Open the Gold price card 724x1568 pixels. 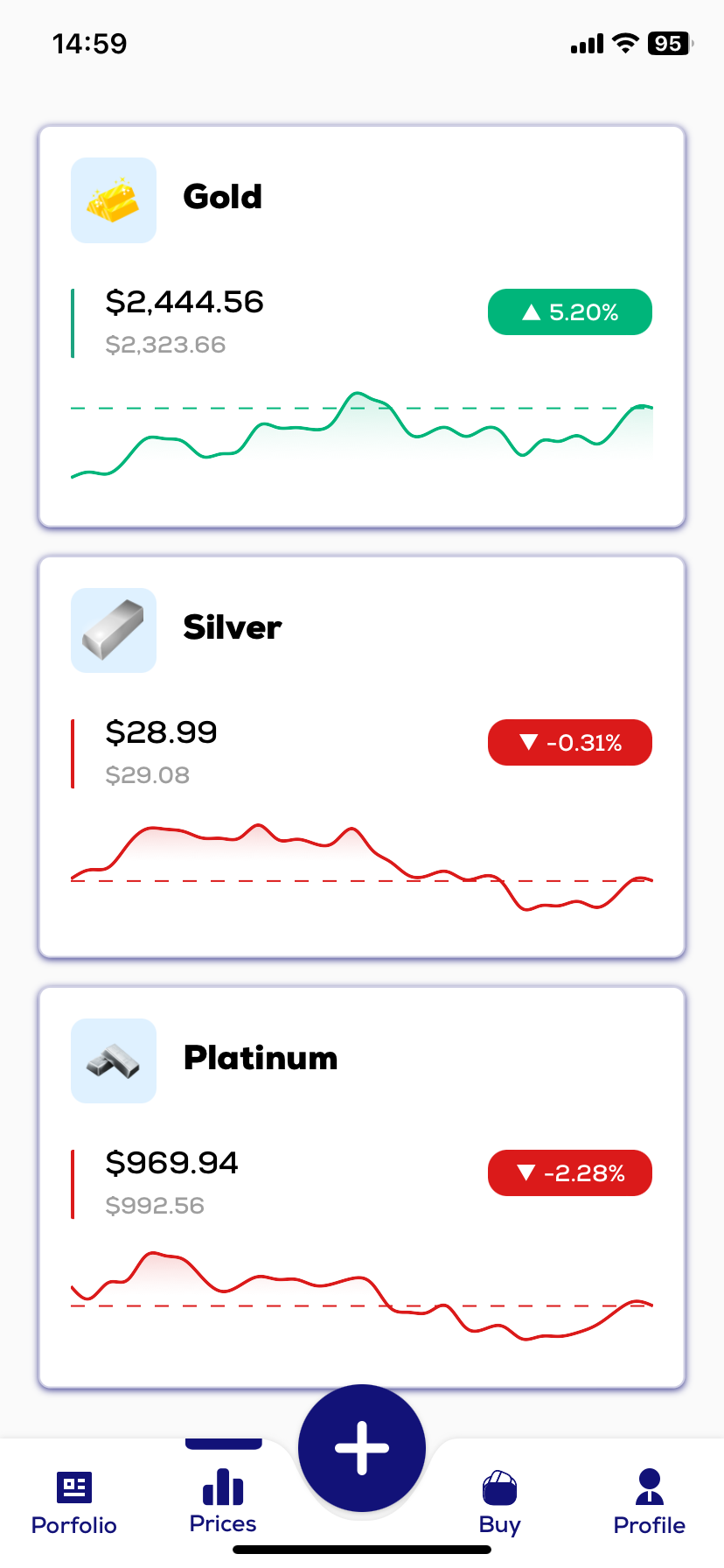[361, 326]
